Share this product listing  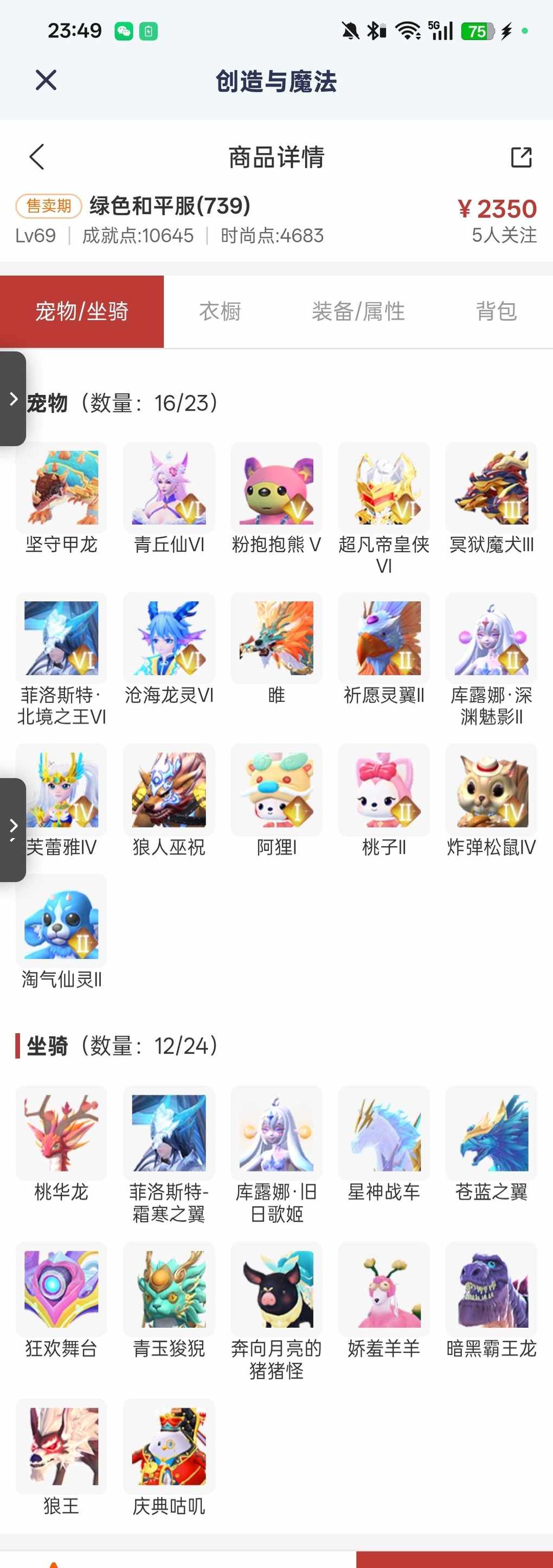(521, 157)
